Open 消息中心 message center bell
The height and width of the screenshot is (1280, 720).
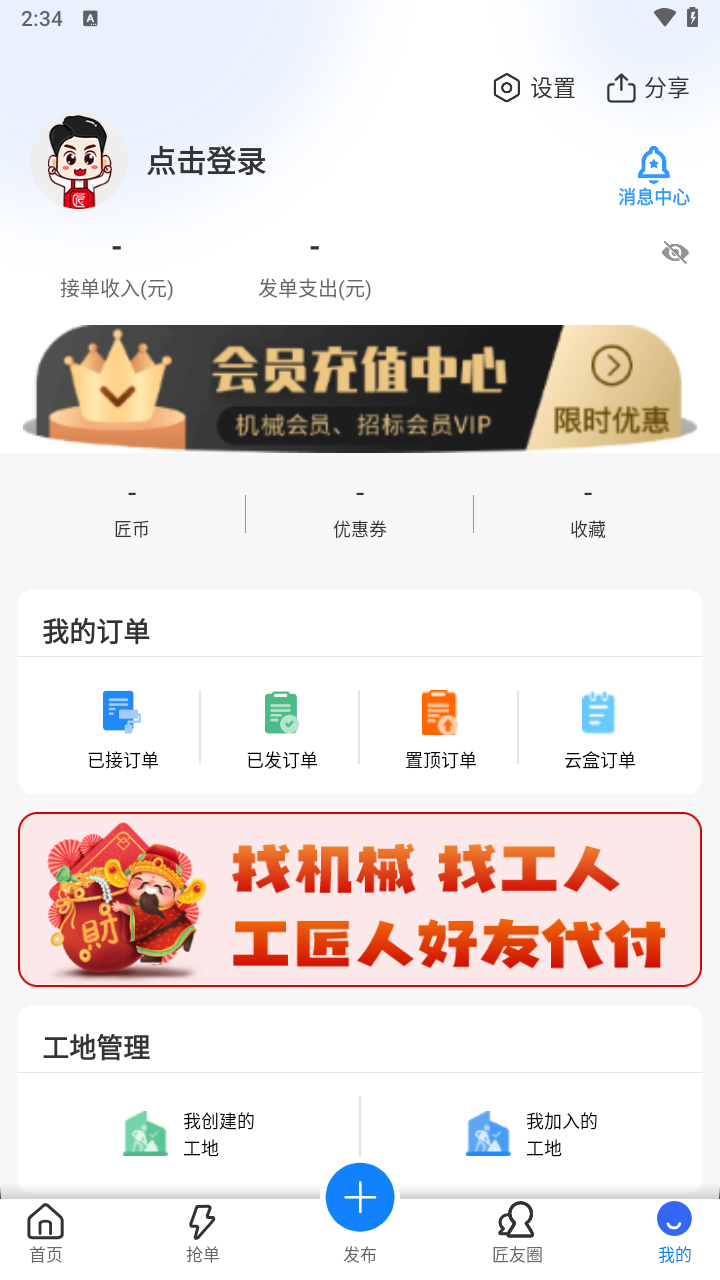coord(653,176)
